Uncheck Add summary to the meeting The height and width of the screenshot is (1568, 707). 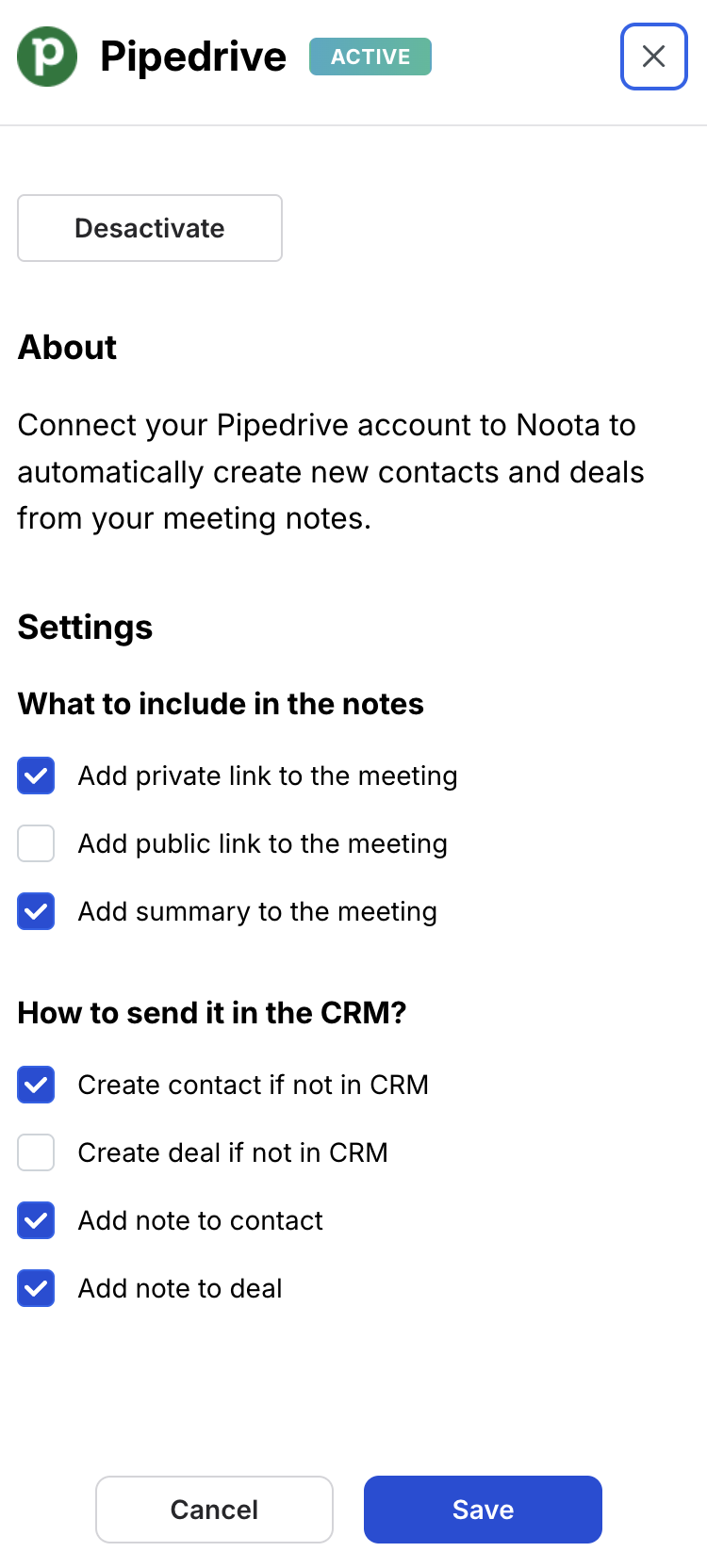36,912
